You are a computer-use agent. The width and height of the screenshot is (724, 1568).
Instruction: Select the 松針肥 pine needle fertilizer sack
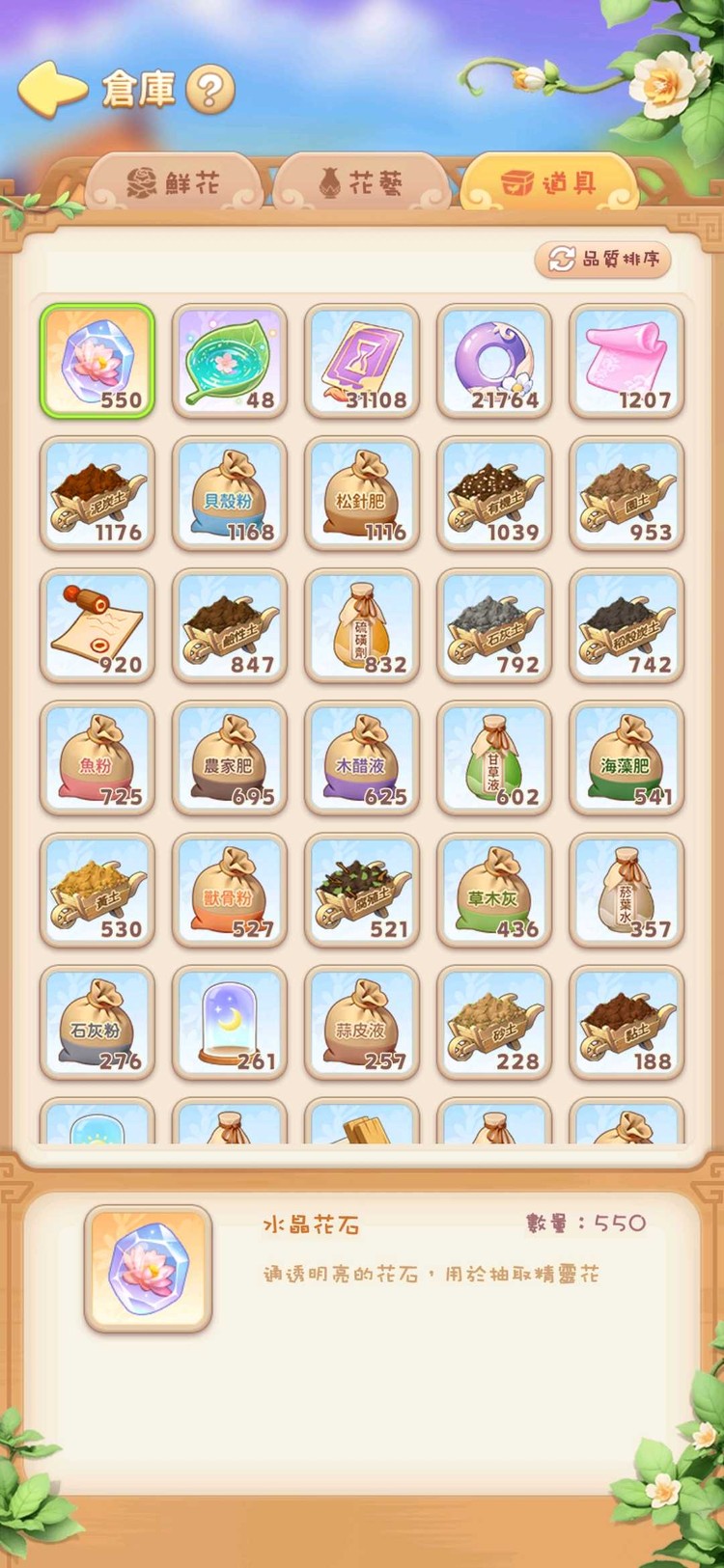362,494
